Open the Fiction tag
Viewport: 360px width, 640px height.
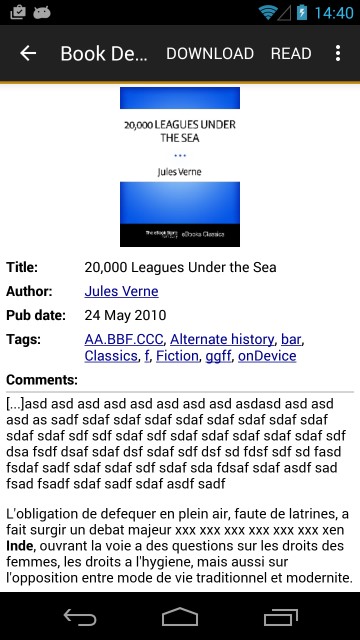pos(178,356)
